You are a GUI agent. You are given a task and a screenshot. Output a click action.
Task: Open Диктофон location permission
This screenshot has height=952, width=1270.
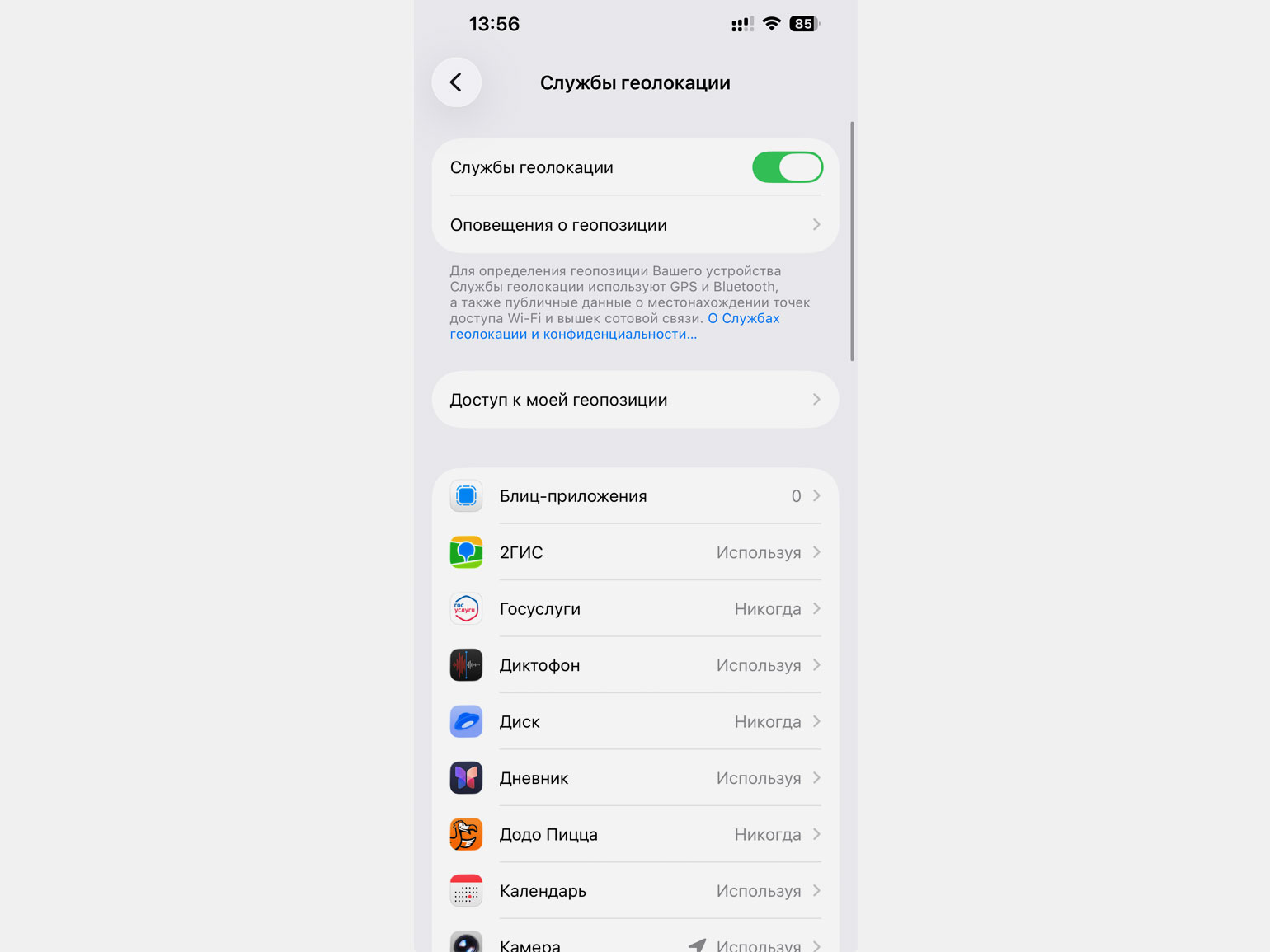point(635,665)
